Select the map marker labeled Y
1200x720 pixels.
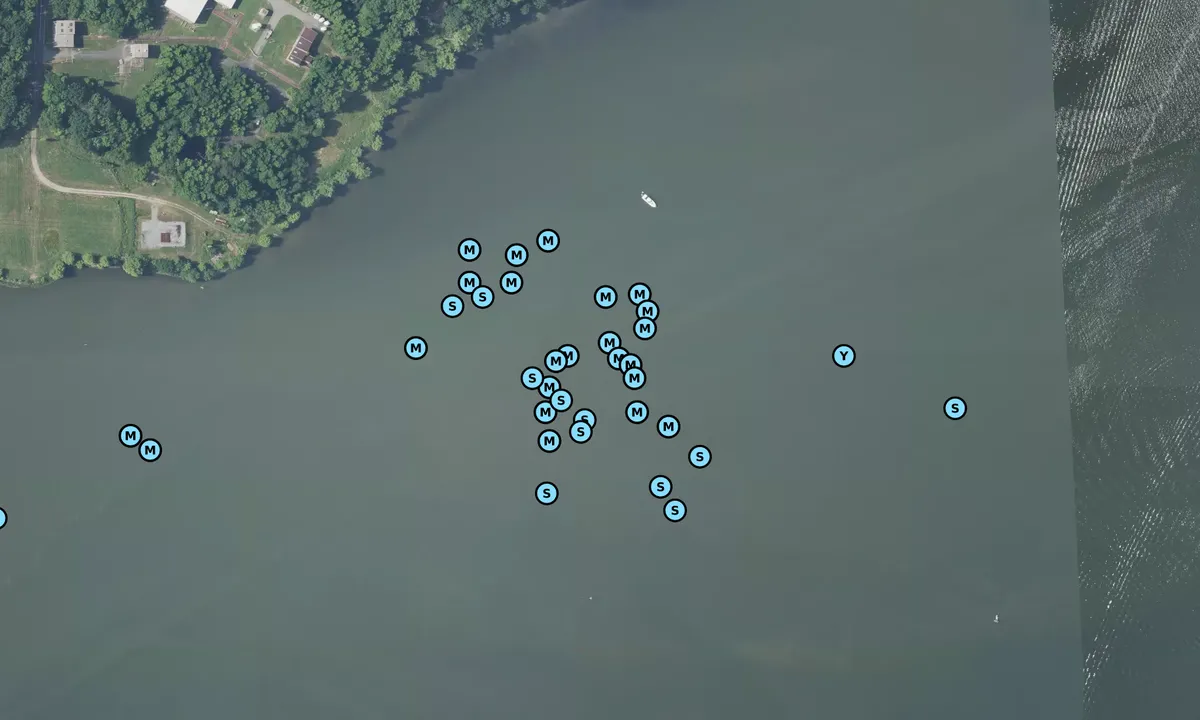tap(844, 356)
